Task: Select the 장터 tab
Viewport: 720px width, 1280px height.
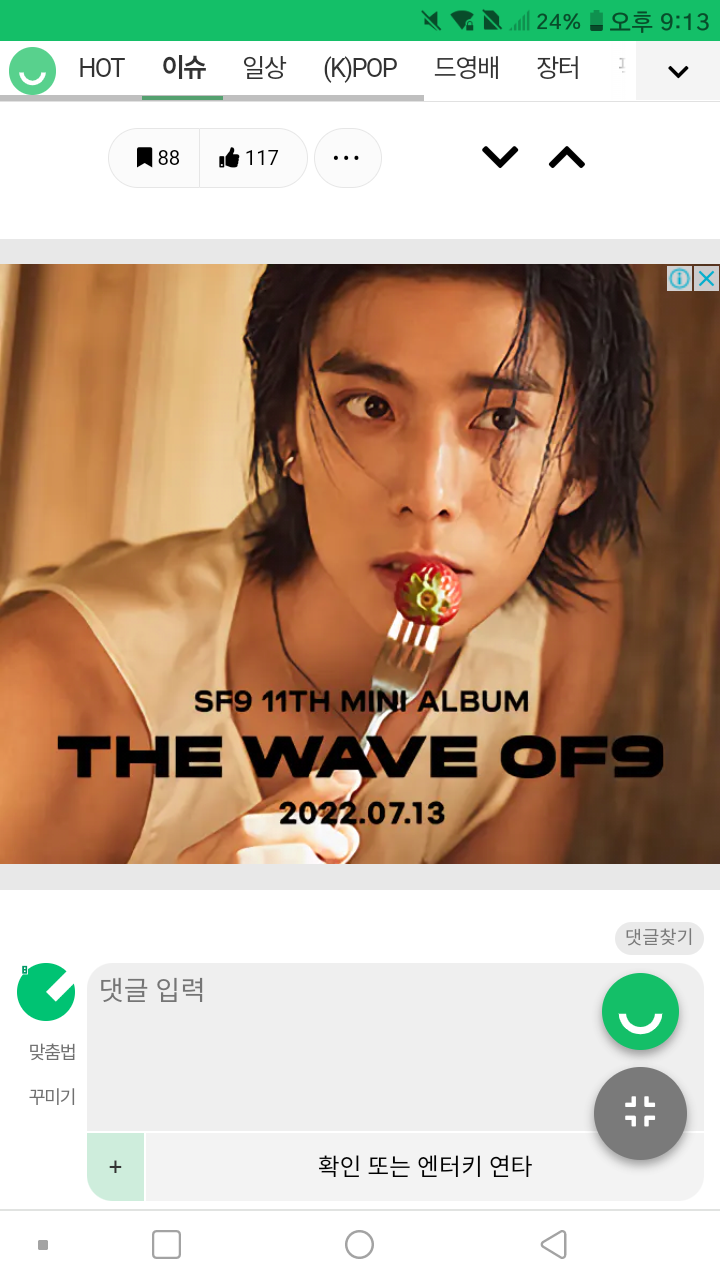Action: point(558,68)
